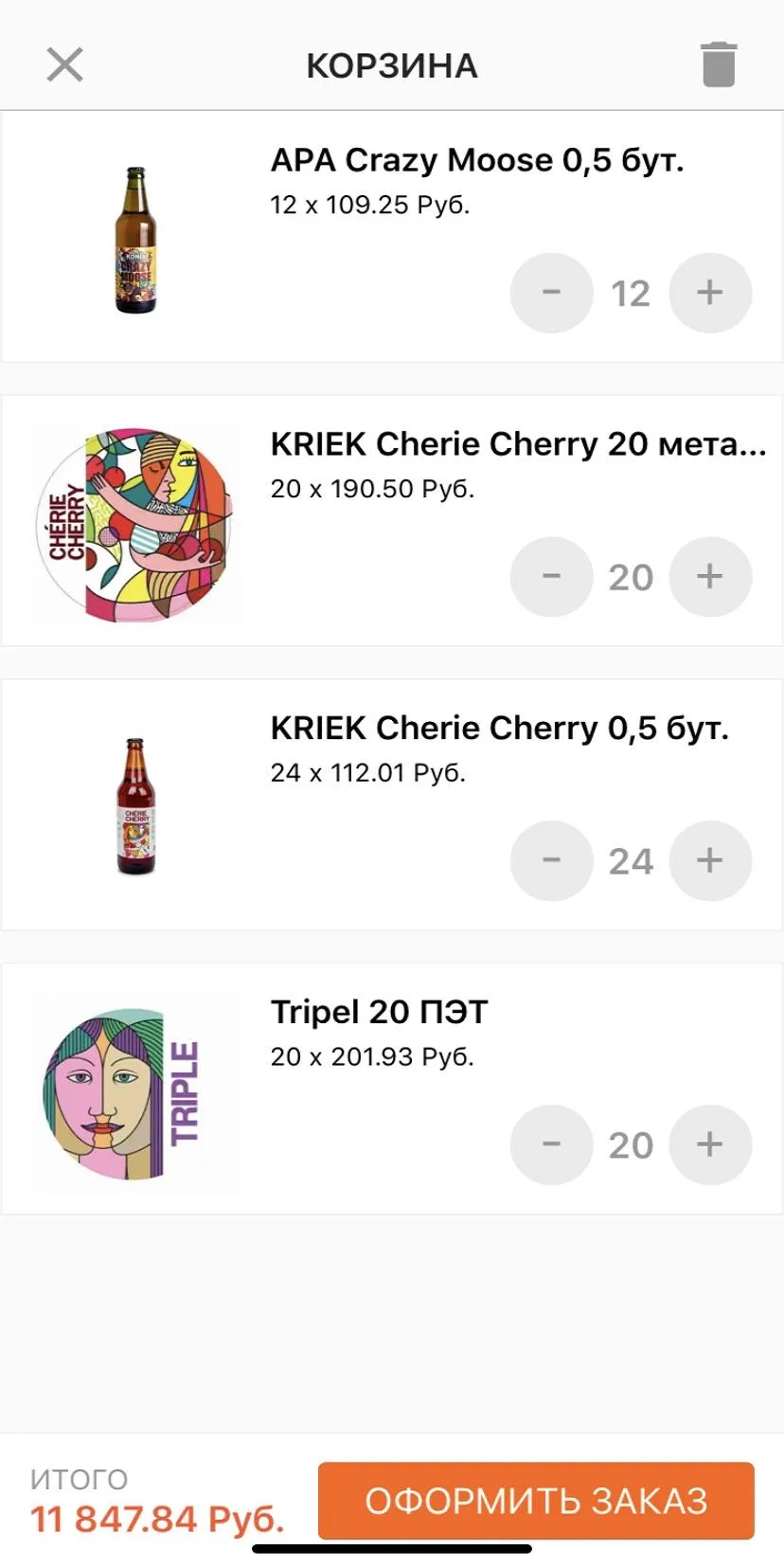Viewport: 784px width, 1568px height.
Task: Tap the Оформить заказ button
Action: (x=536, y=1501)
